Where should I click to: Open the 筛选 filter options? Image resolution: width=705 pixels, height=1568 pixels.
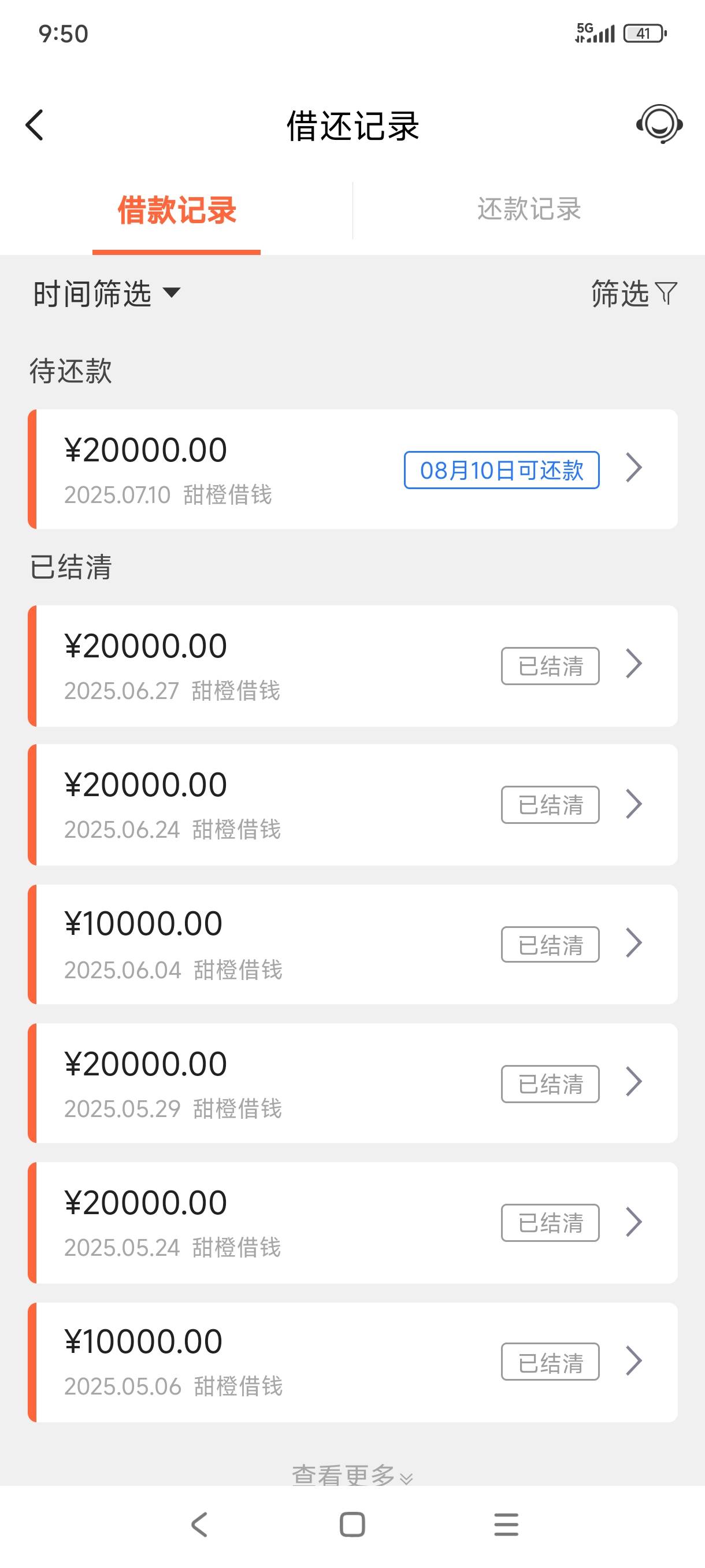click(634, 294)
